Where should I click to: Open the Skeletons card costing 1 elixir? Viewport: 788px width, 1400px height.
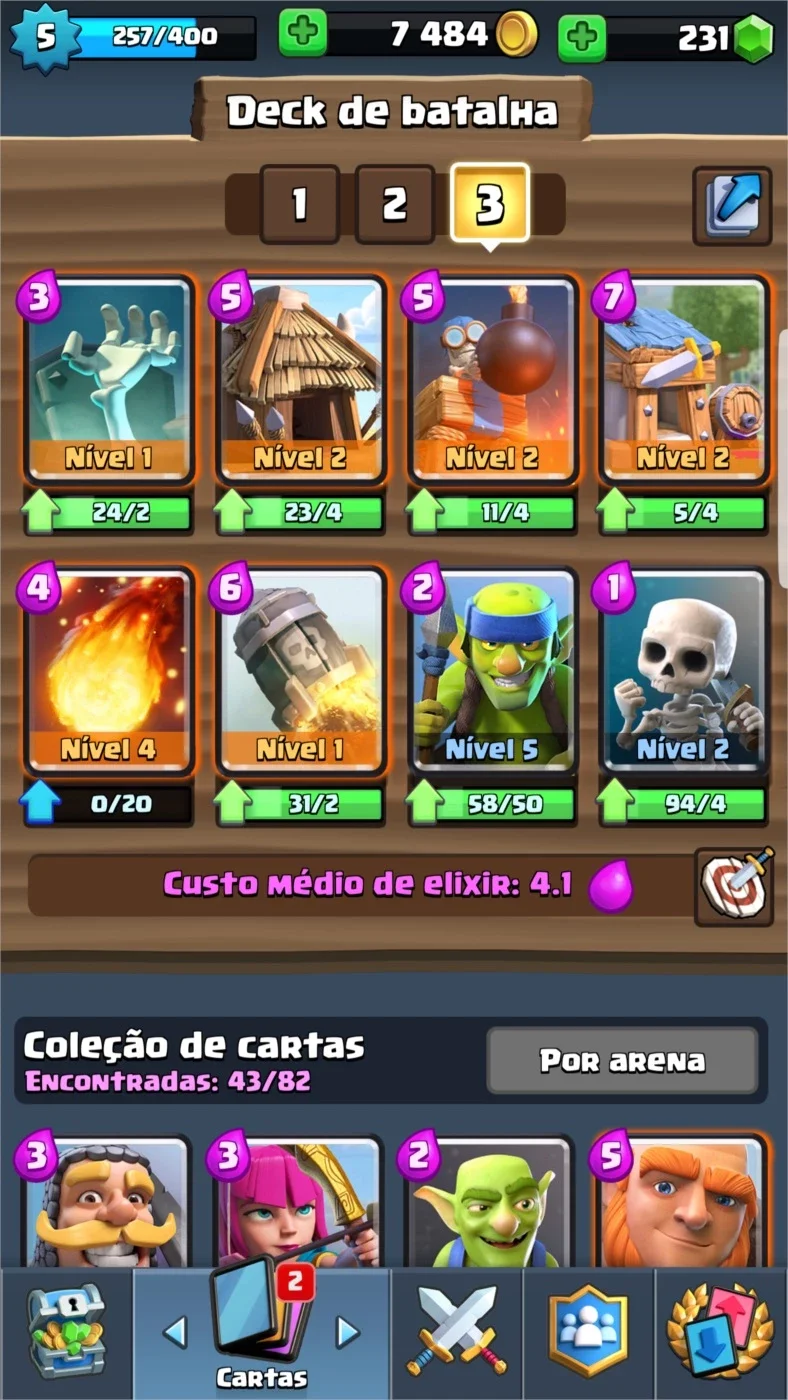tap(684, 672)
